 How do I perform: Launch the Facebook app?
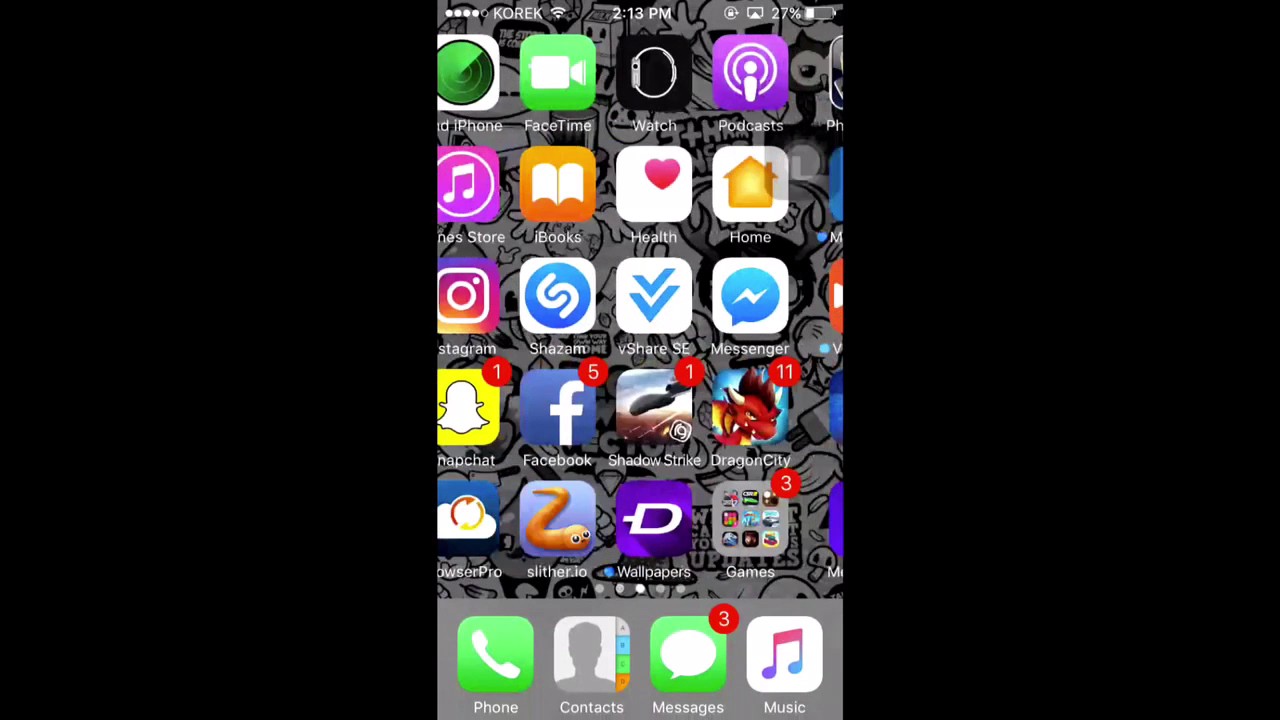[x=557, y=409]
